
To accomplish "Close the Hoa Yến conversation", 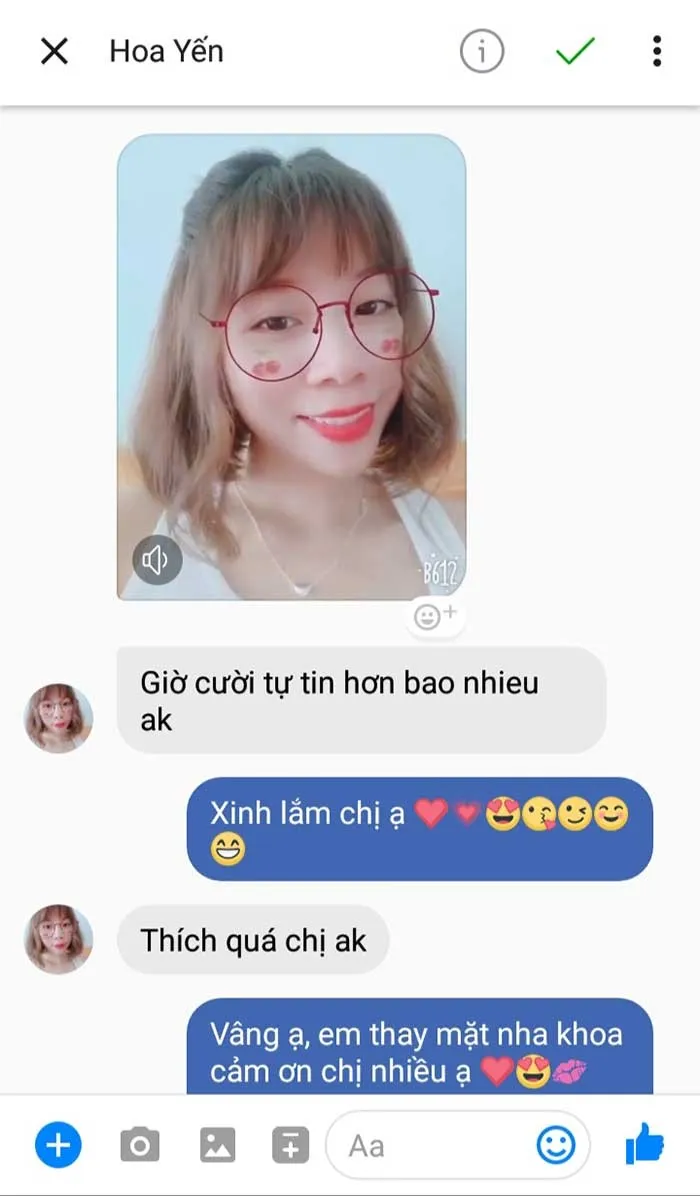I will tap(54, 52).
